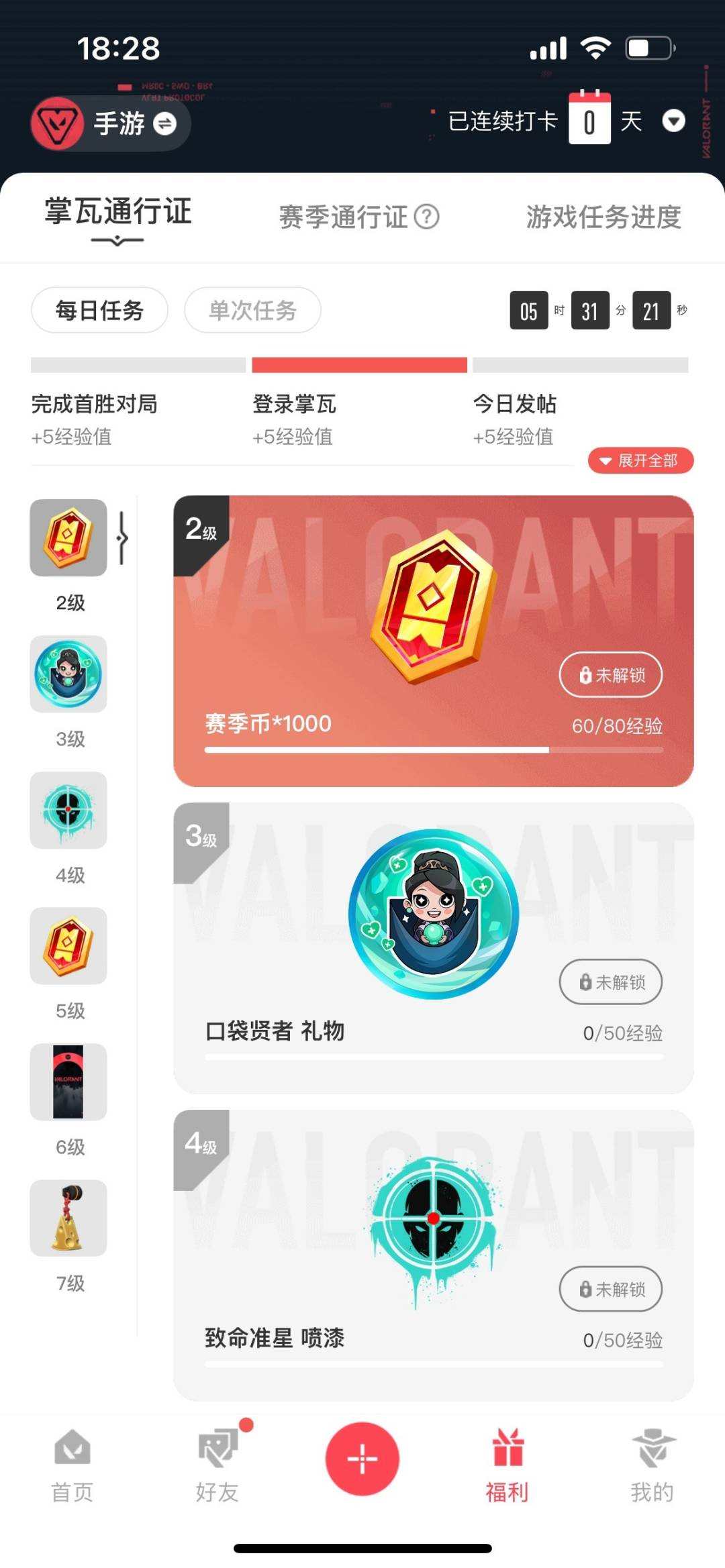This screenshot has width=725, height=1568.
Task: Select the 每日任务 task filter pill
Action: [99, 311]
